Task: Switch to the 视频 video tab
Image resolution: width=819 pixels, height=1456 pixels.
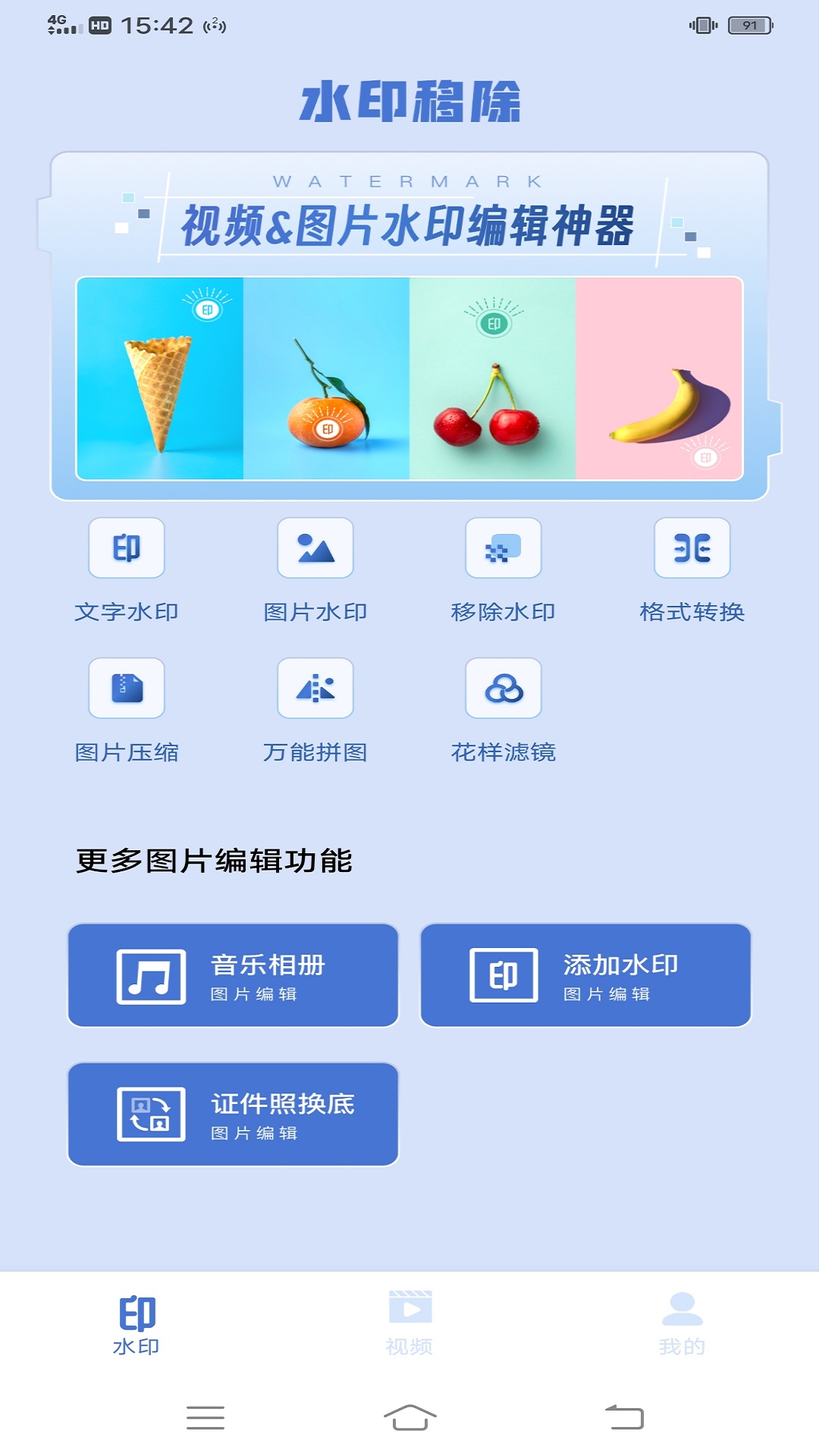Action: click(409, 1323)
